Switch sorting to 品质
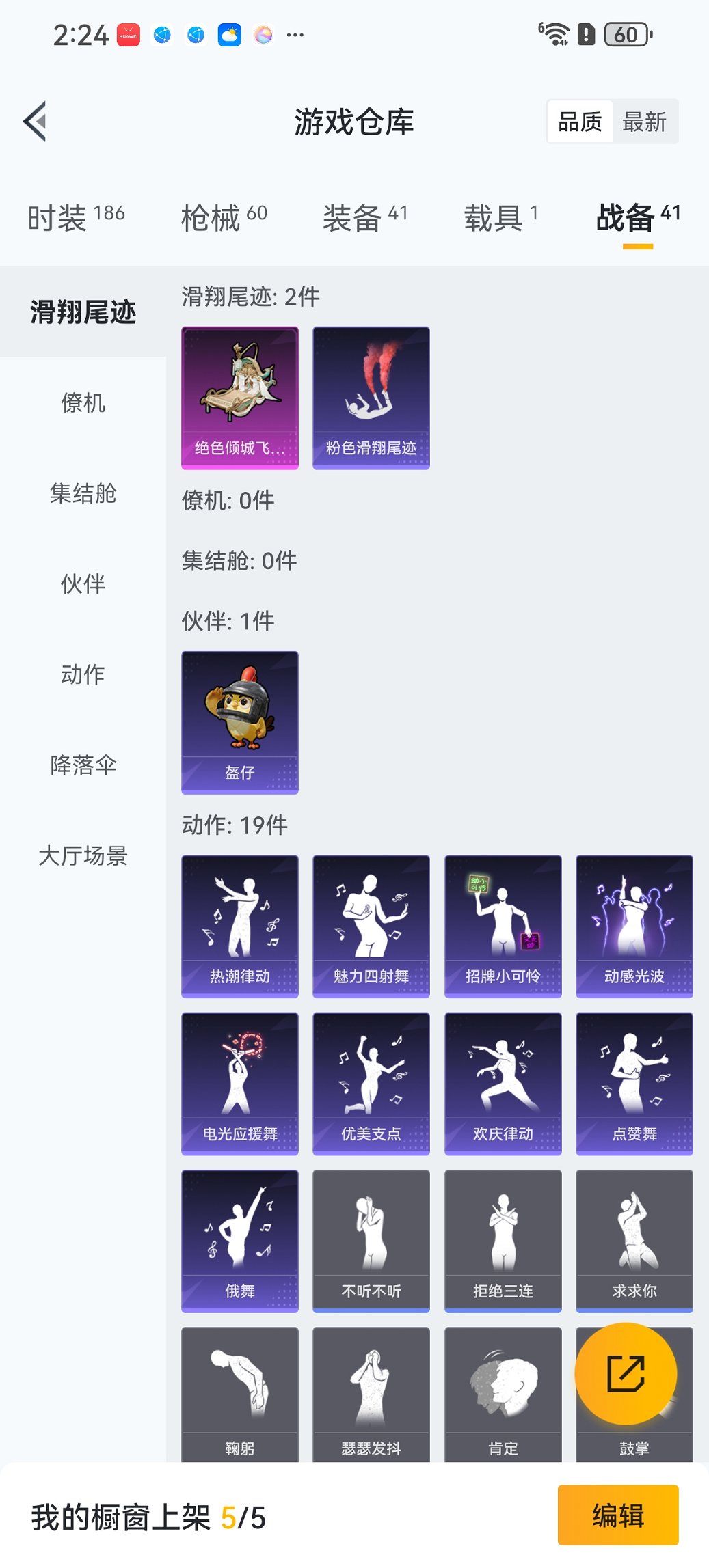The height and width of the screenshot is (1568, 709). pyautogui.click(x=580, y=121)
